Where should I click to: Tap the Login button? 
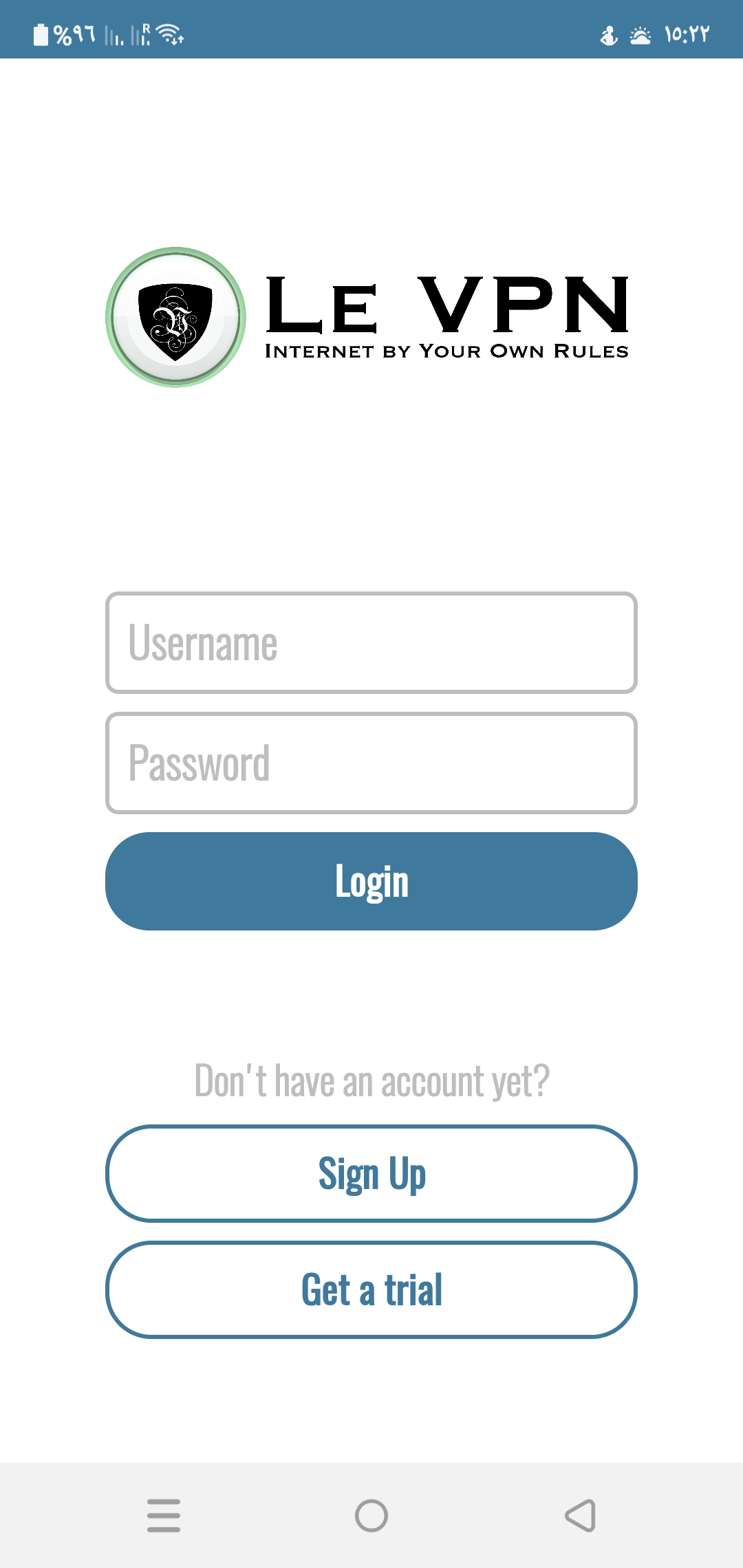pos(371,881)
